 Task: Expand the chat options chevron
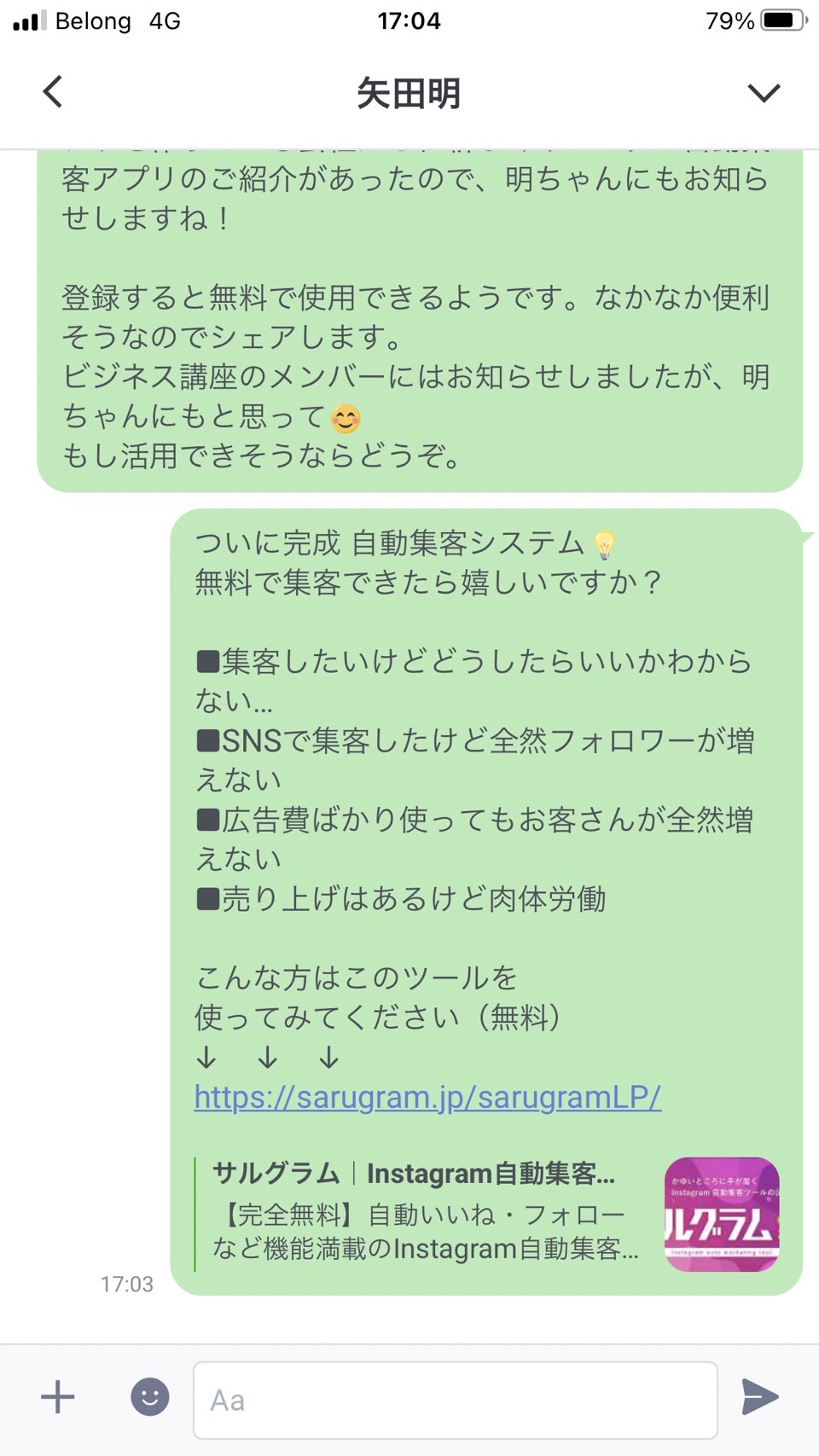(x=764, y=93)
